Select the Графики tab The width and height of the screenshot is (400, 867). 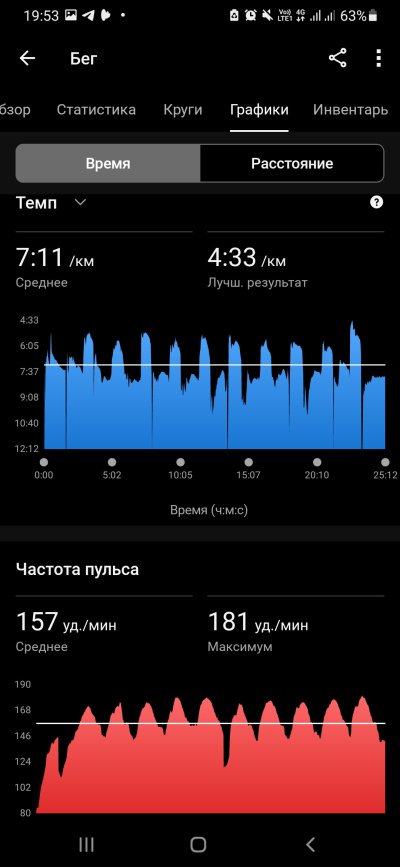coord(259,109)
